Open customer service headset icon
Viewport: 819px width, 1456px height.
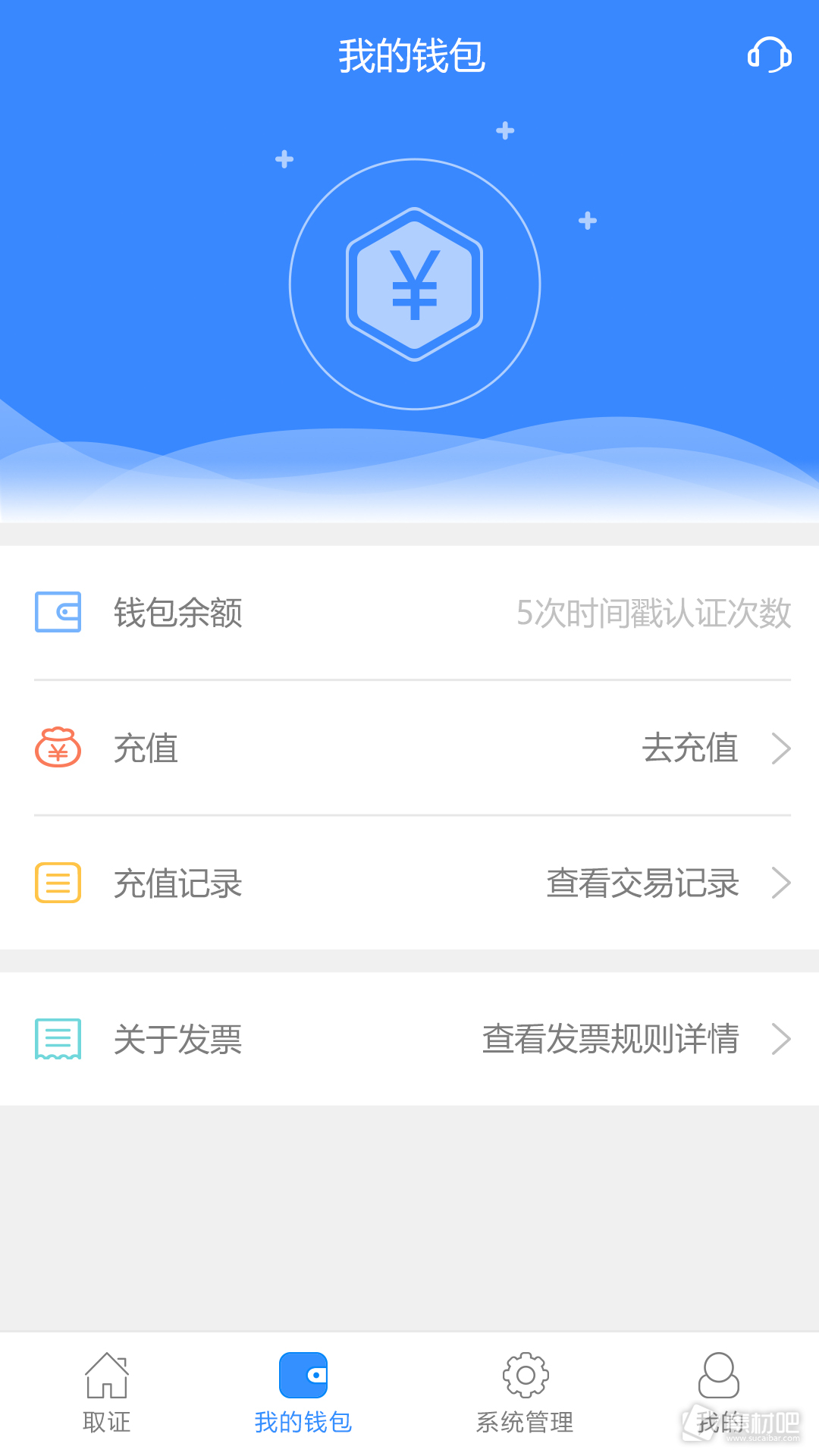(769, 55)
